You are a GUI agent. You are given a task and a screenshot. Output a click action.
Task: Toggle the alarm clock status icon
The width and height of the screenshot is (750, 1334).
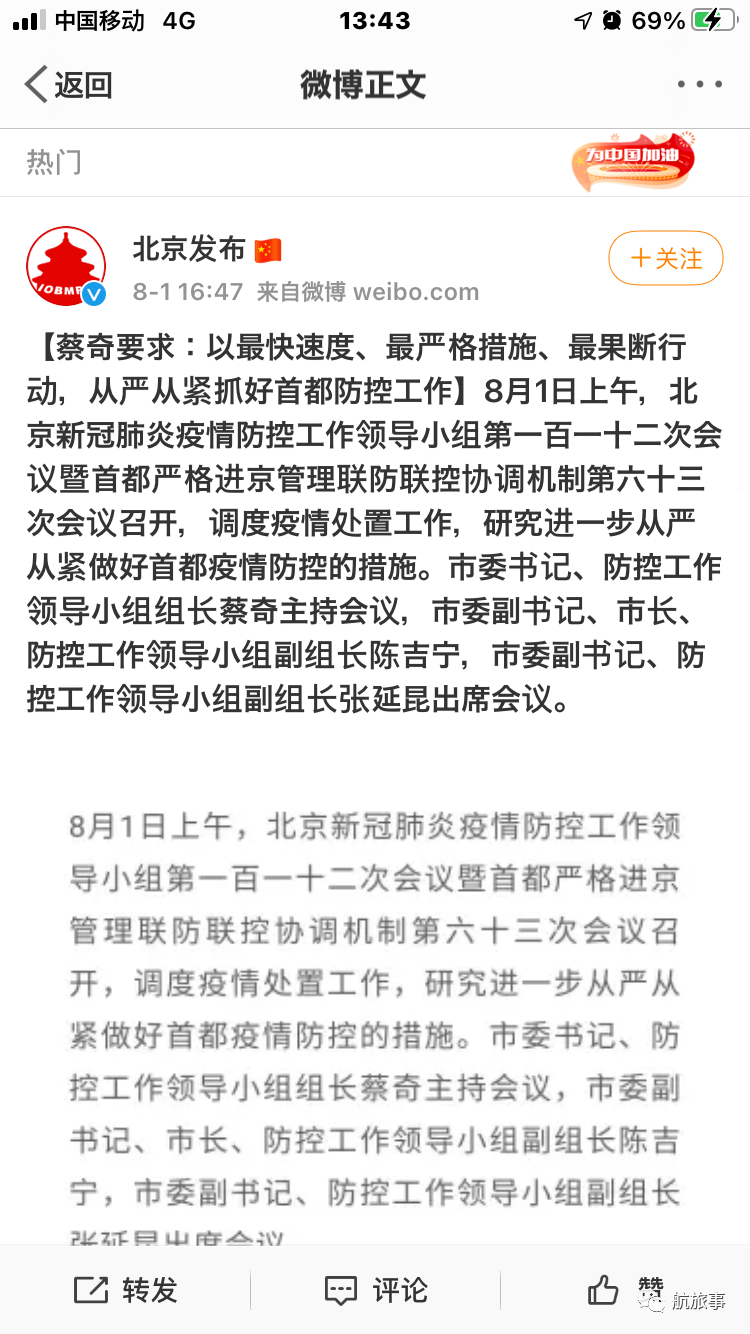[614, 18]
